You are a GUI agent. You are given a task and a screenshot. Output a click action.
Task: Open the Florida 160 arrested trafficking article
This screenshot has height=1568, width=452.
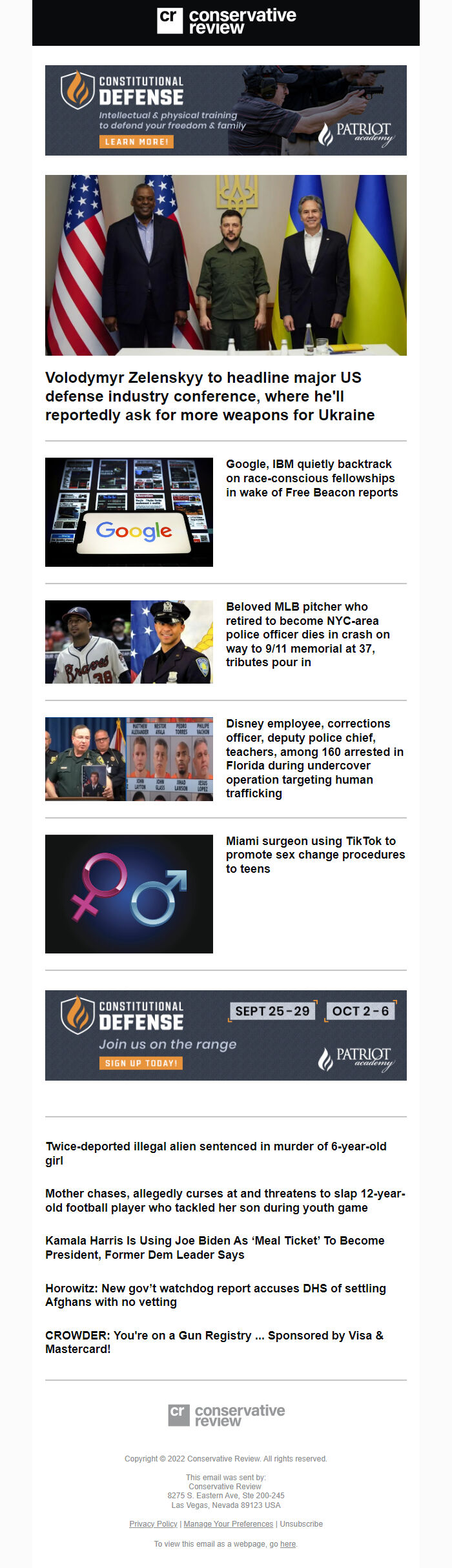[314, 758]
